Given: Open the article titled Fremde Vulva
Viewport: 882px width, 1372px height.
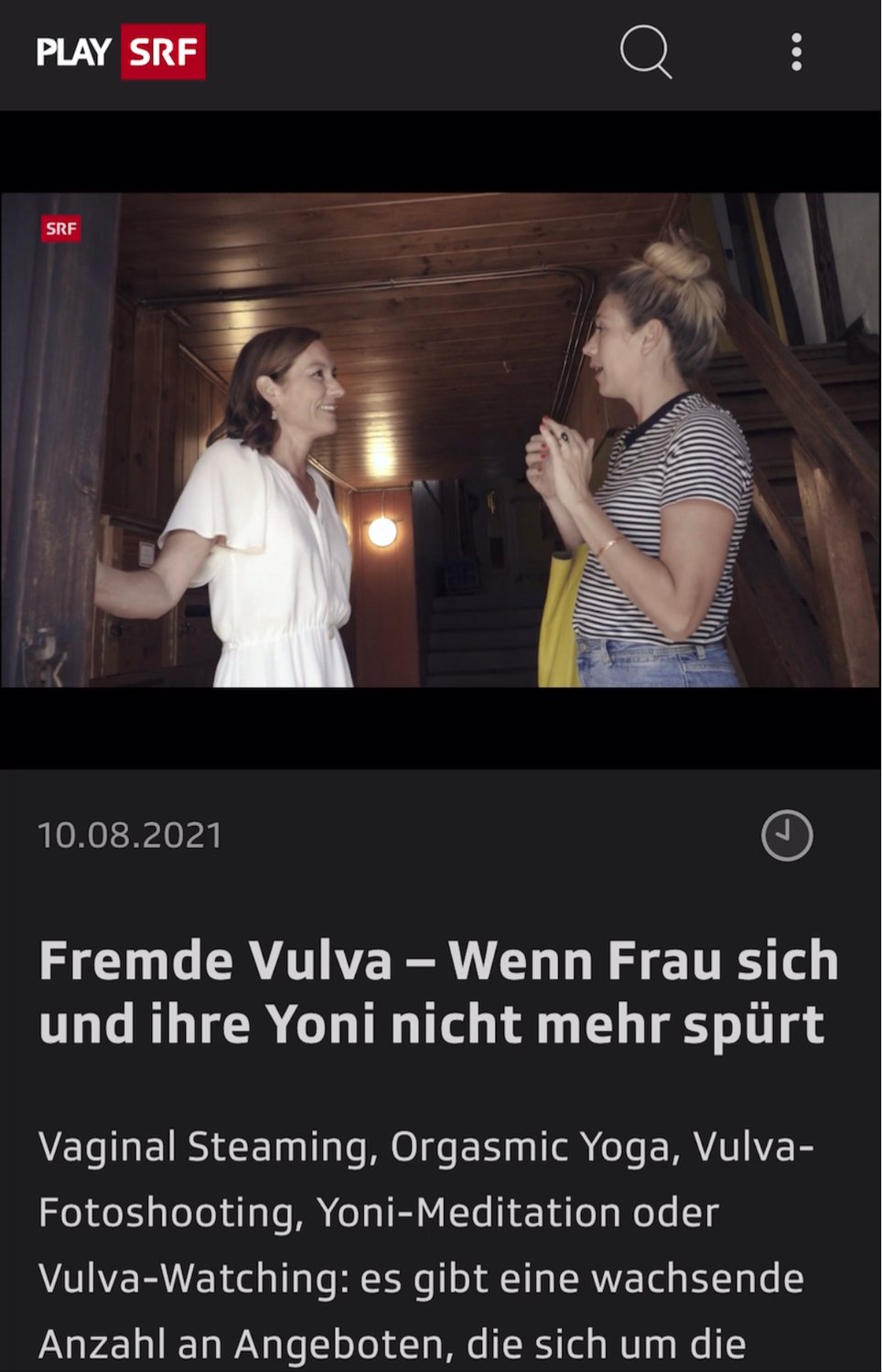Looking at the screenshot, I should (437, 992).
